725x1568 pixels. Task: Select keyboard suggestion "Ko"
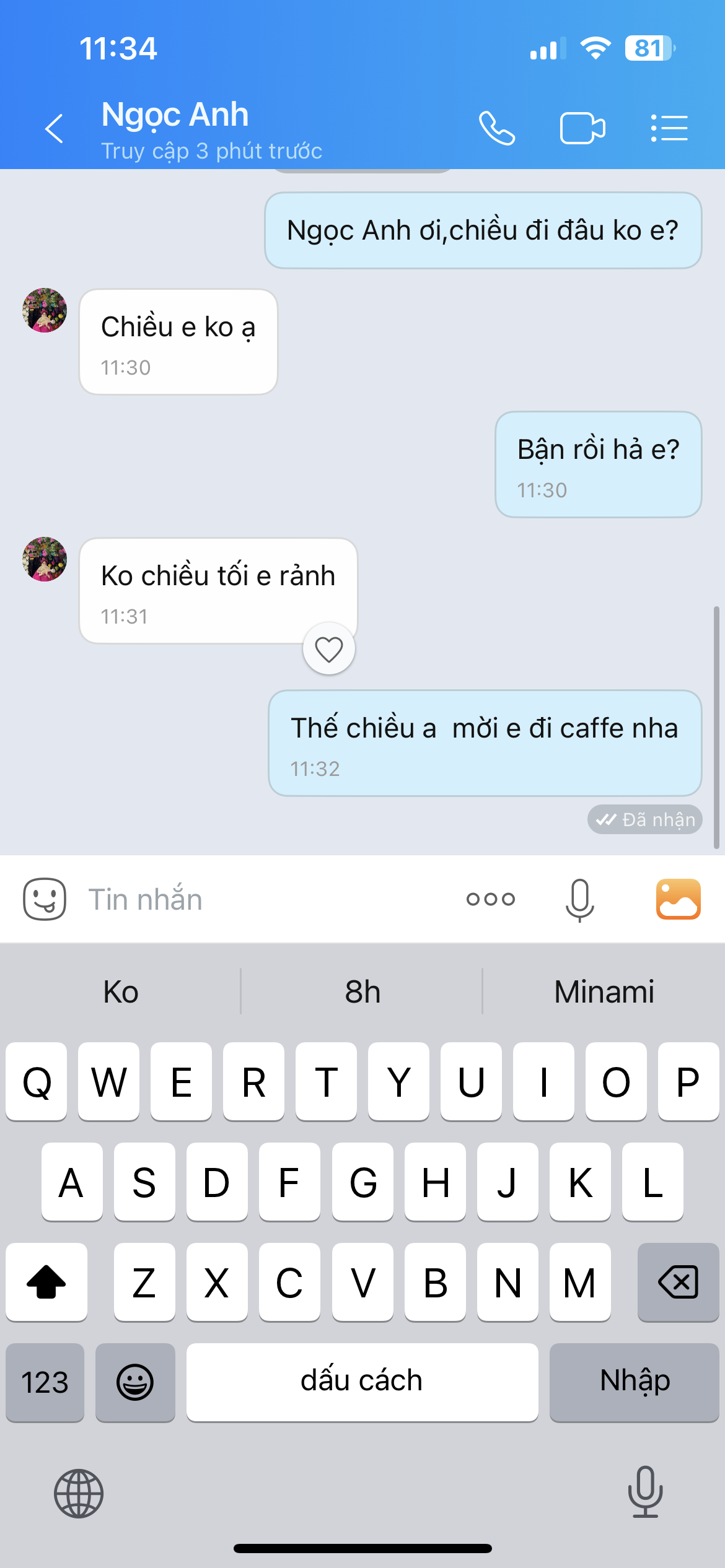pyautogui.click(x=121, y=992)
